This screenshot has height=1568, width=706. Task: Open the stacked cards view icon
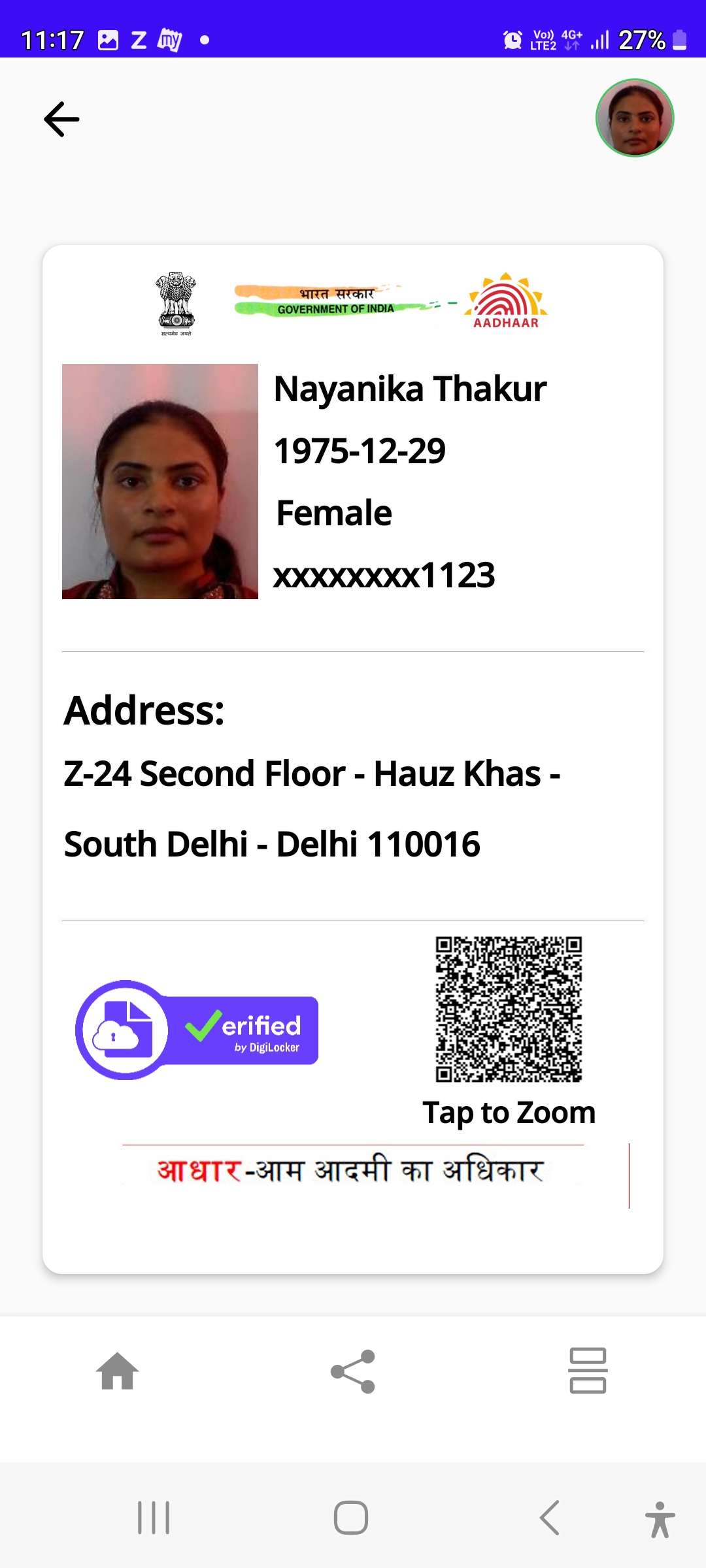(588, 1371)
